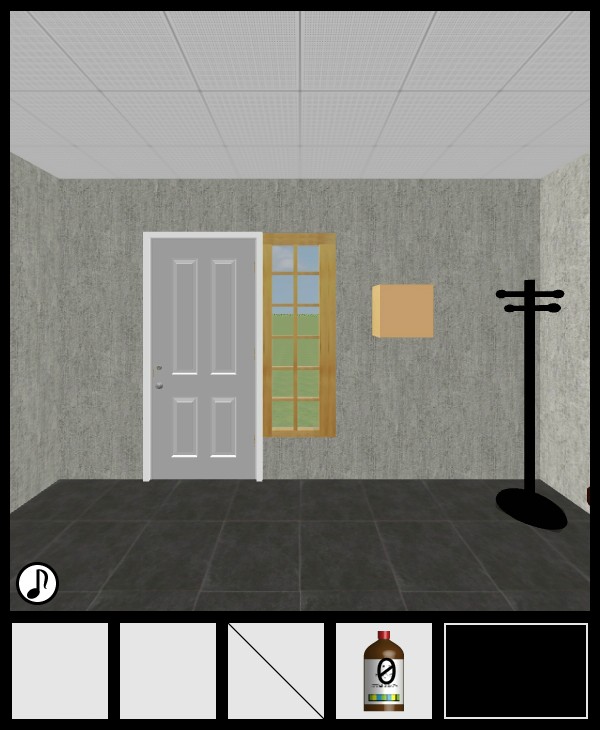Inspect the black coat rack

(530, 400)
